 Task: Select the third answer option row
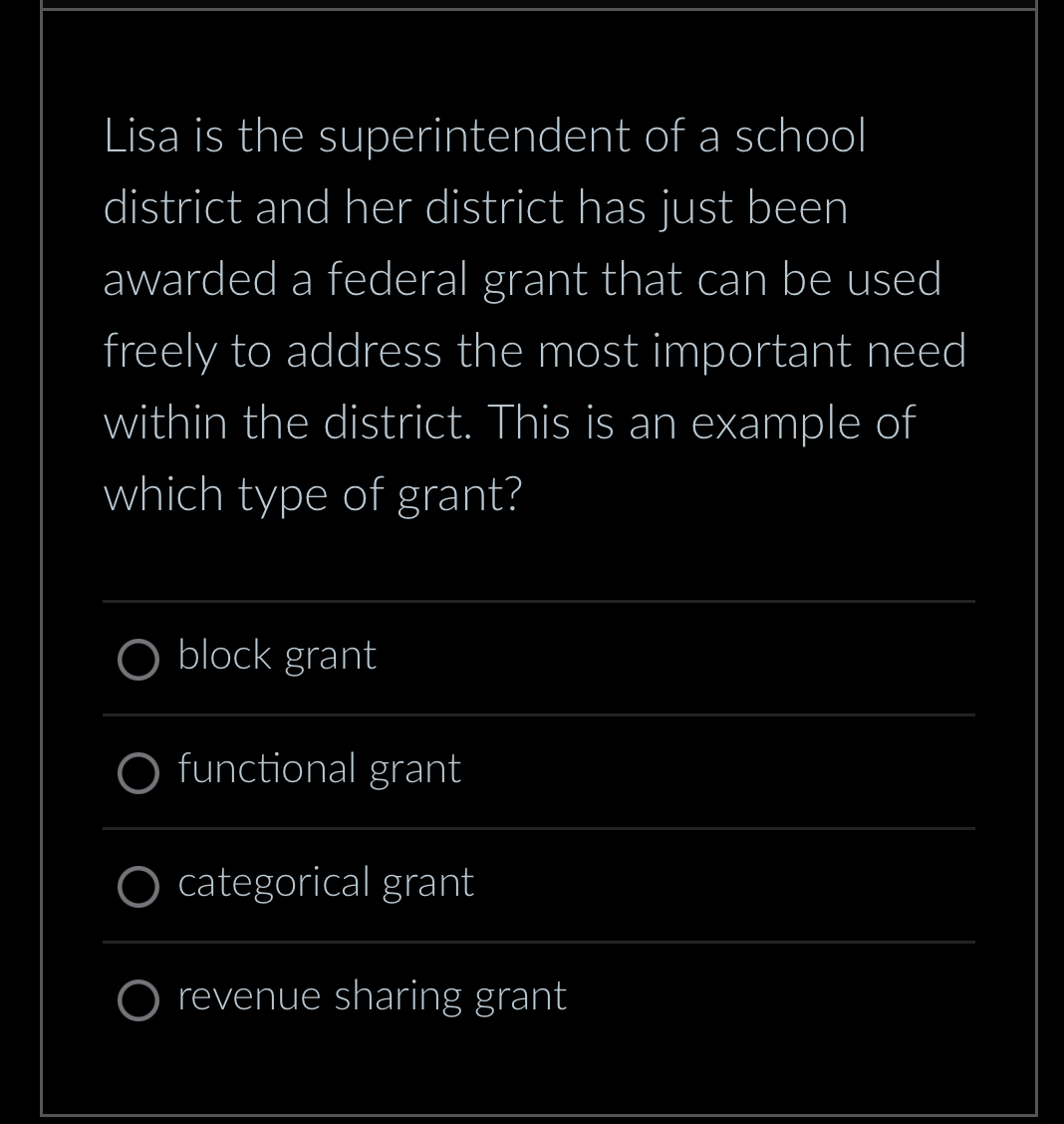tap(538, 885)
